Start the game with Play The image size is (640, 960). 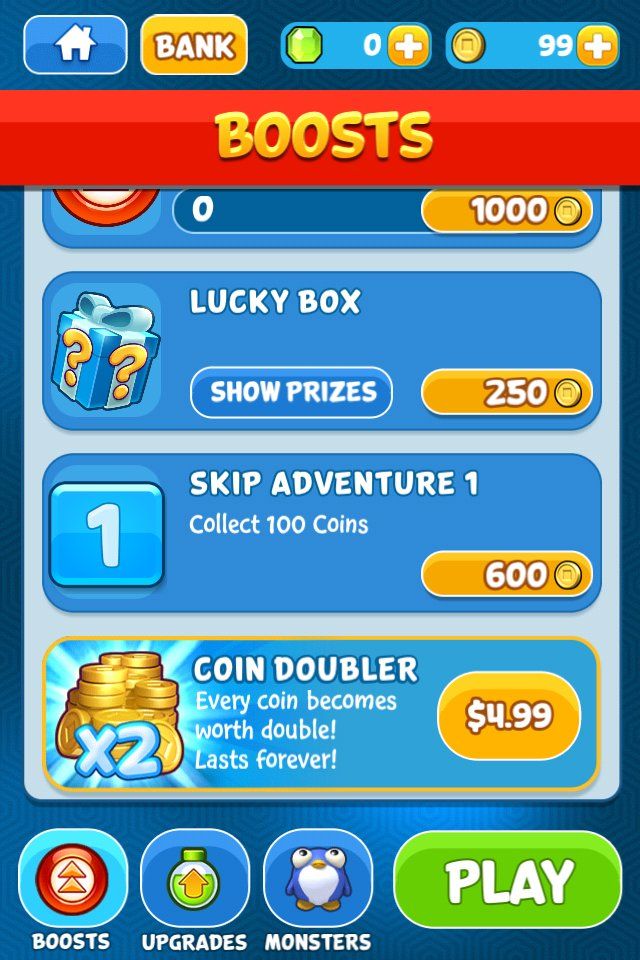point(508,881)
